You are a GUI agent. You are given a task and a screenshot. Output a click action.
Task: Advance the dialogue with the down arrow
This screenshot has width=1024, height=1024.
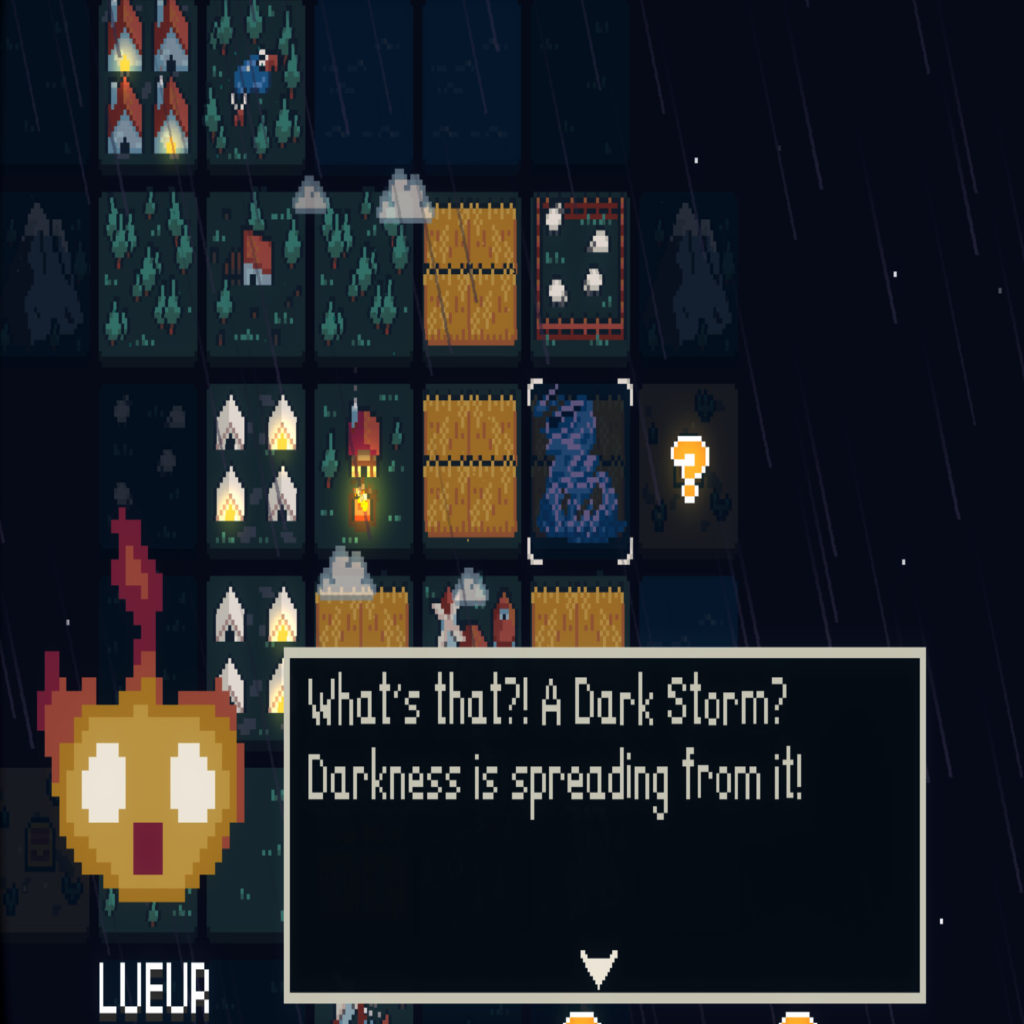coord(598,967)
